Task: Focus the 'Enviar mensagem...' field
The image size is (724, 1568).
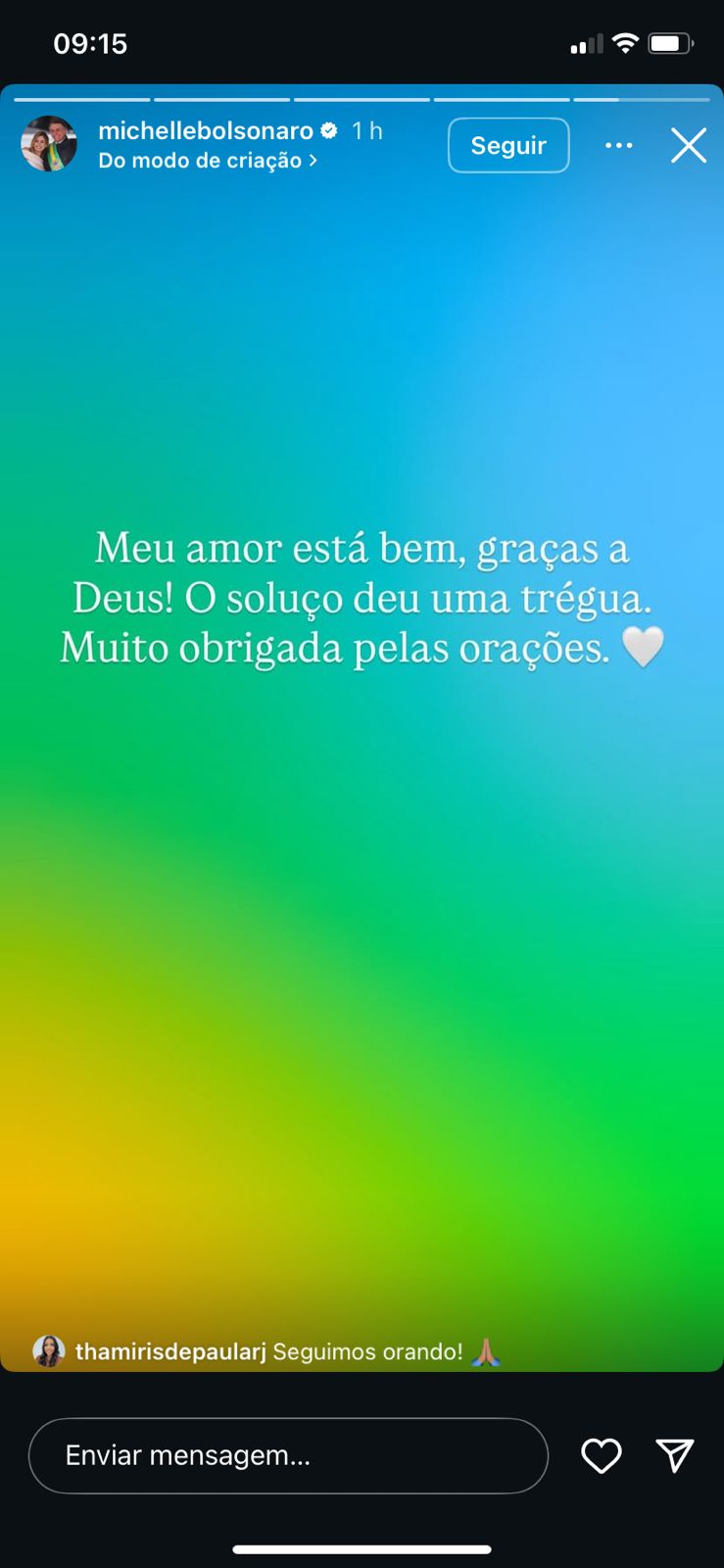Action: click(x=288, y=1455)
